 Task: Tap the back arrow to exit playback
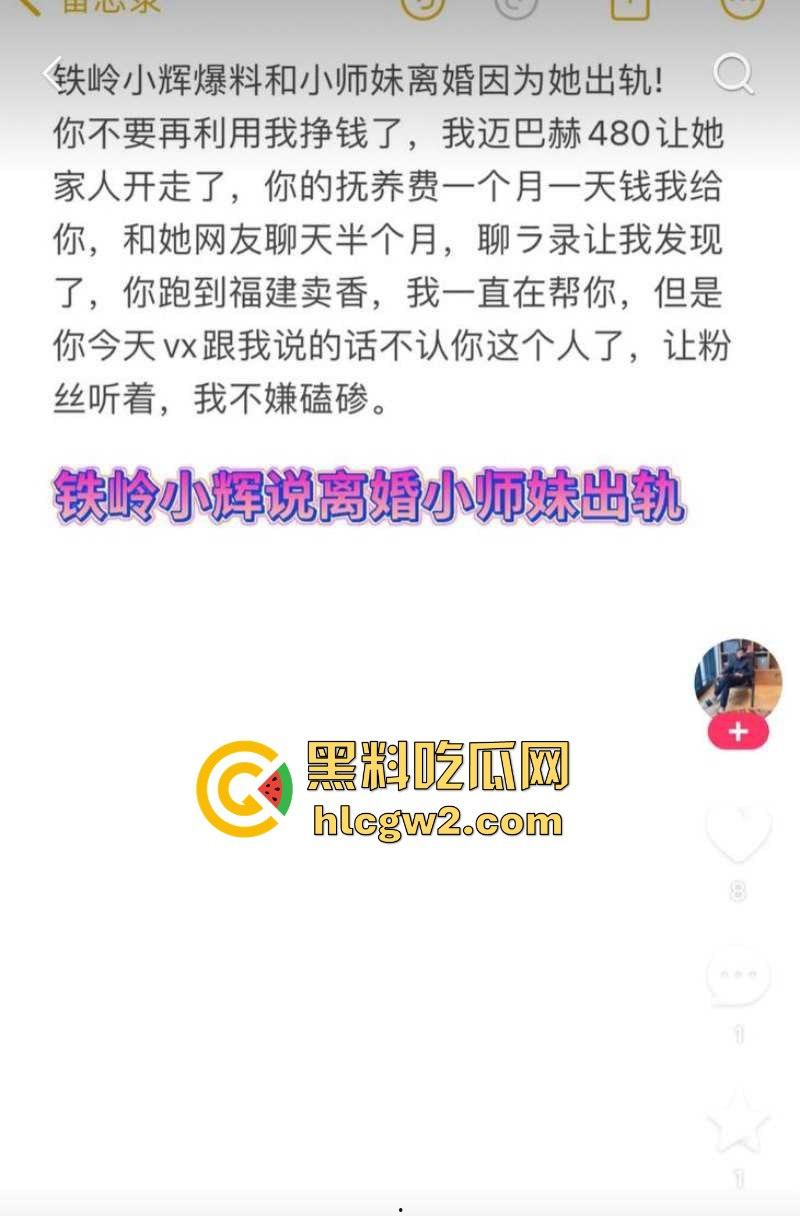pyautogui.click(x=52, y=72)
